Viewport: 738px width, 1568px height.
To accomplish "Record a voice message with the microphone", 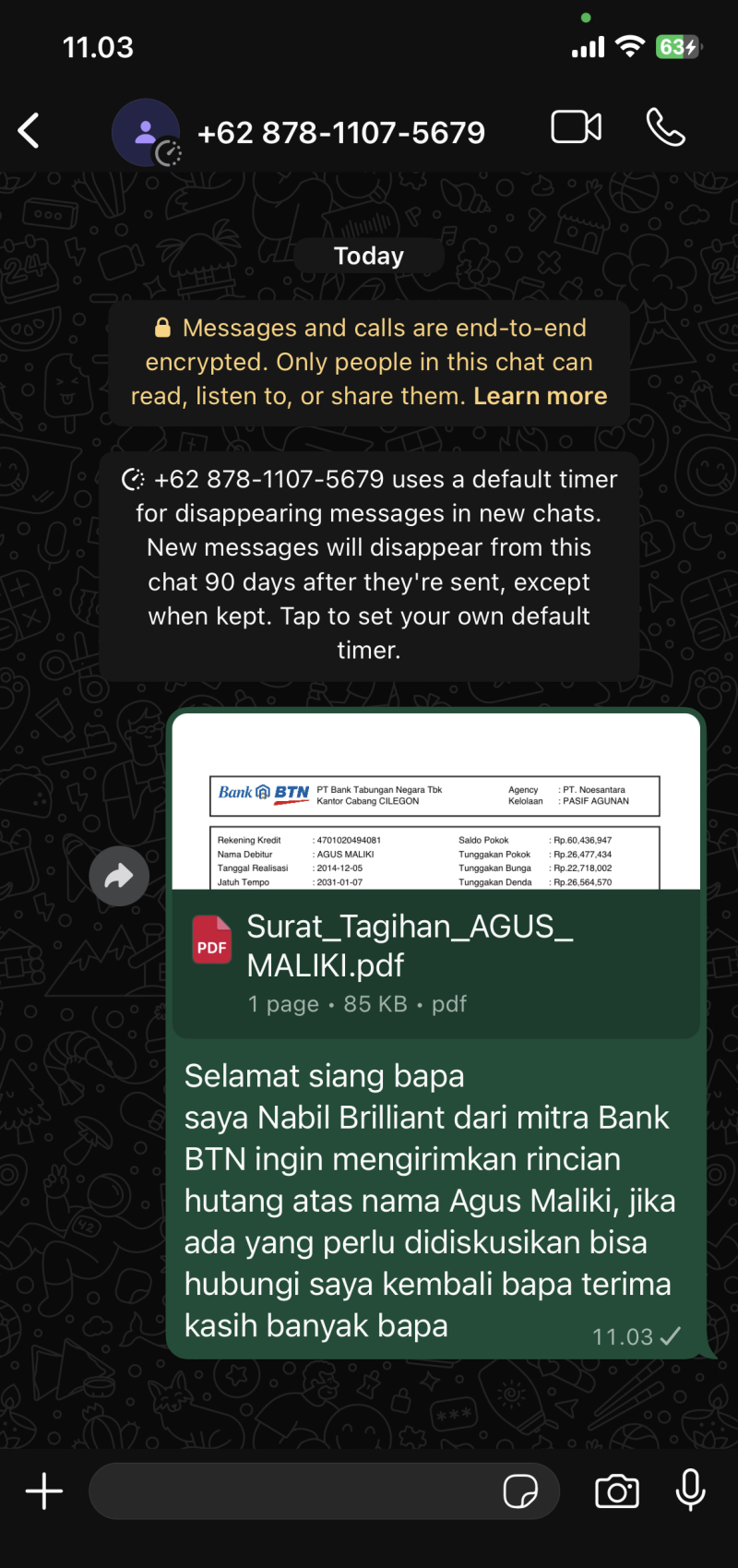I will [690, 1490].
